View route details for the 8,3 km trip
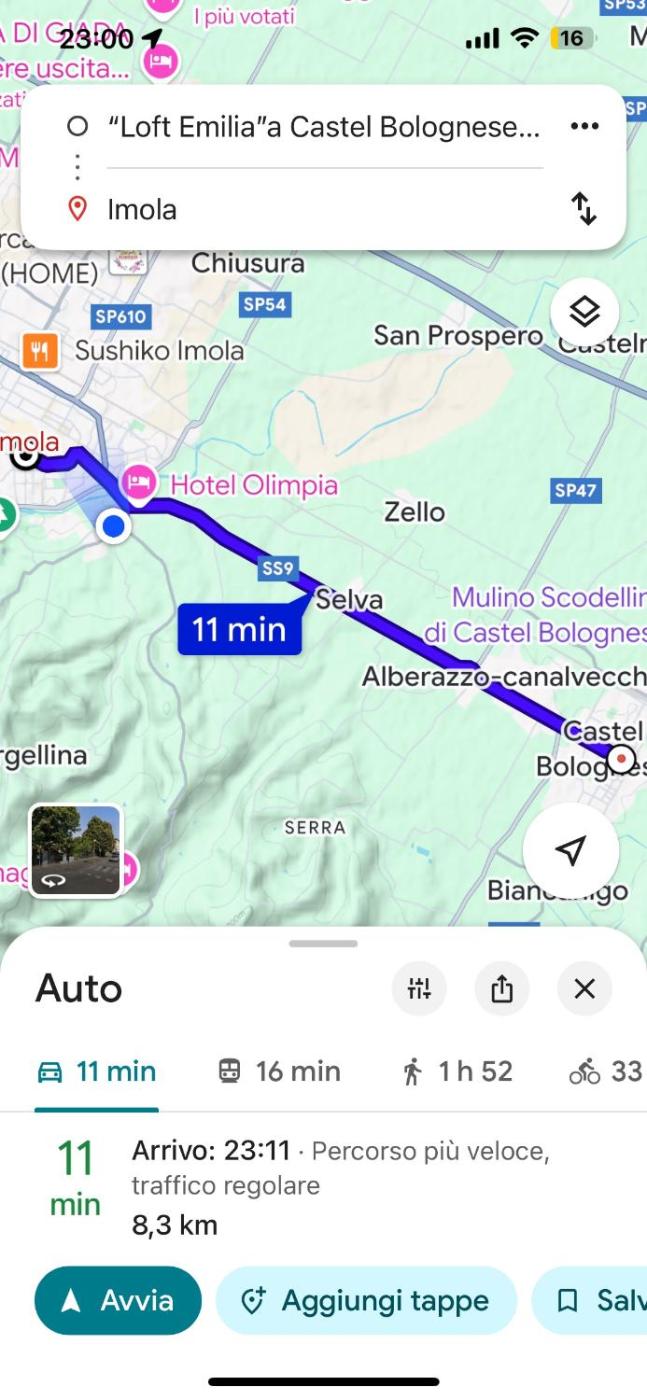Screen dimensions: 647x1400 (340, 1187)
